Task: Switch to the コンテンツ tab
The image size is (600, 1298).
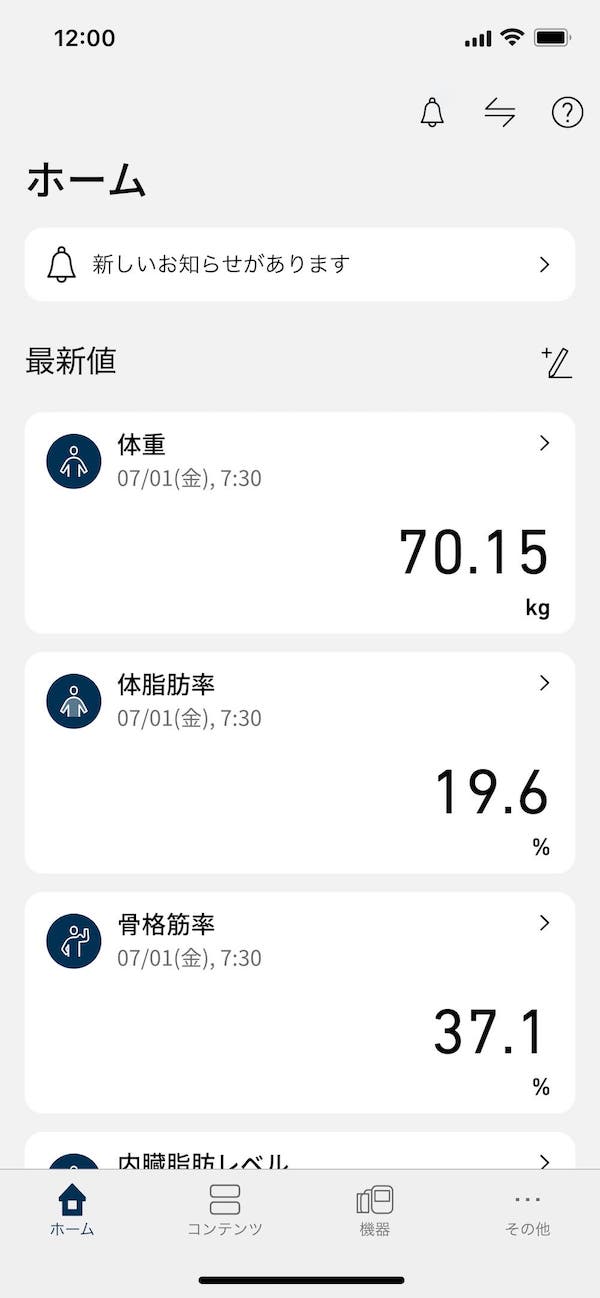Action: (x=225, y=1210)
